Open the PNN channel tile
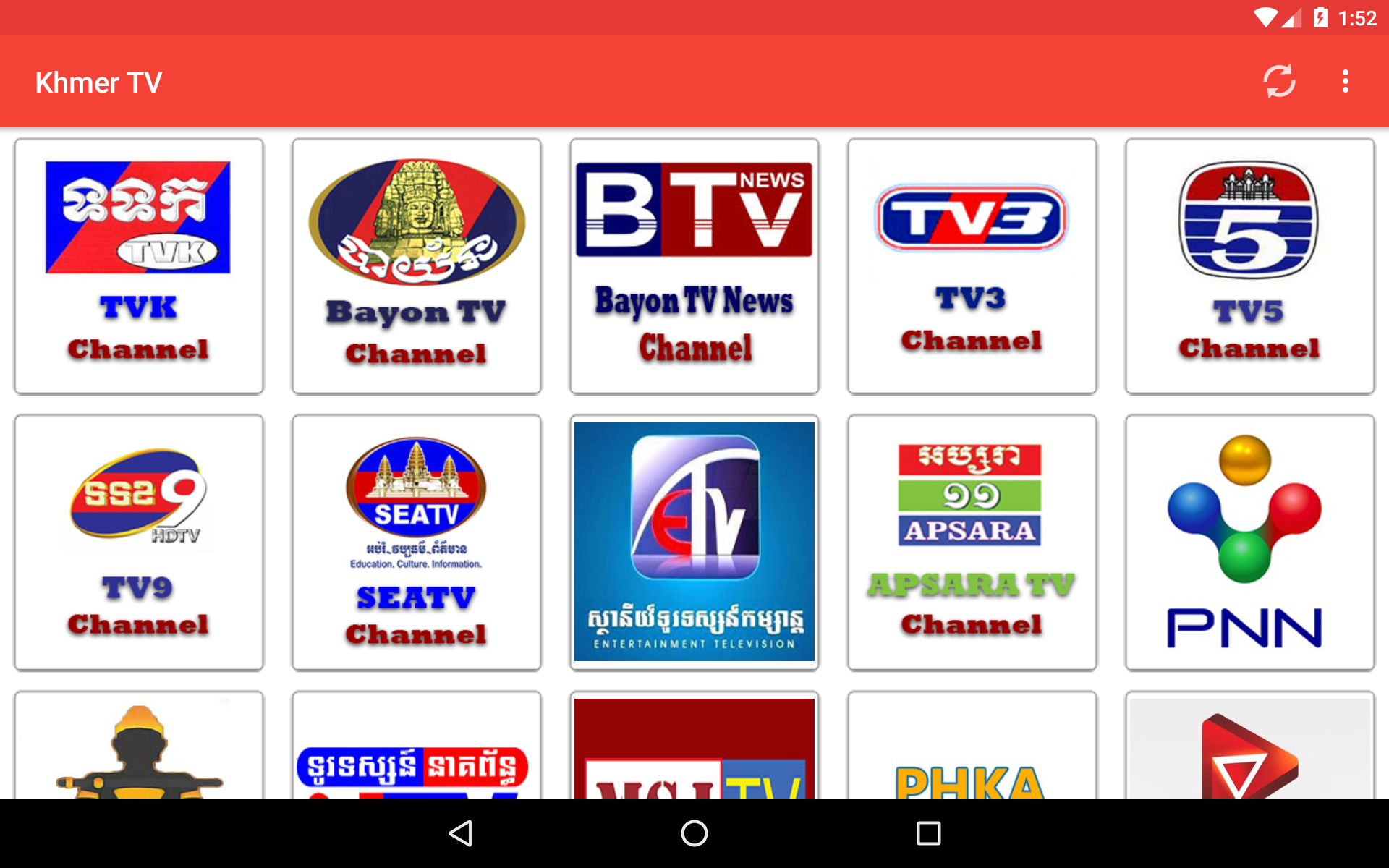The image size is (1389, 868). pos(1250,542)
